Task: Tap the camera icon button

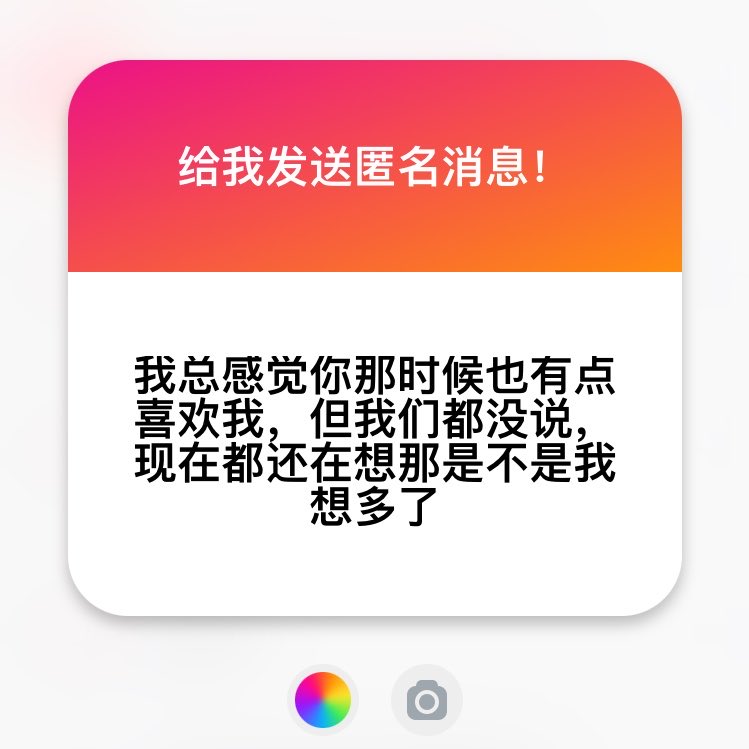Action: 427,700
